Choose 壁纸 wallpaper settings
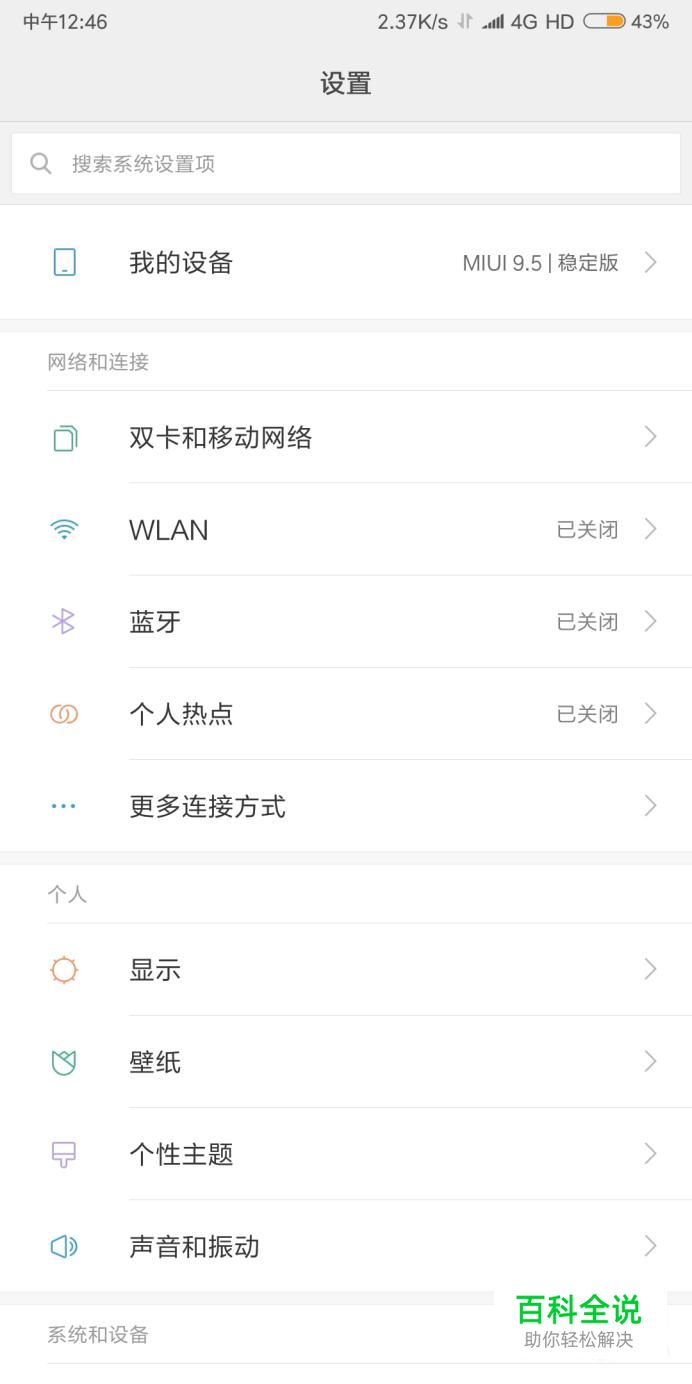The width and height of the screenshot is (692, 1384). point(346,1061)
